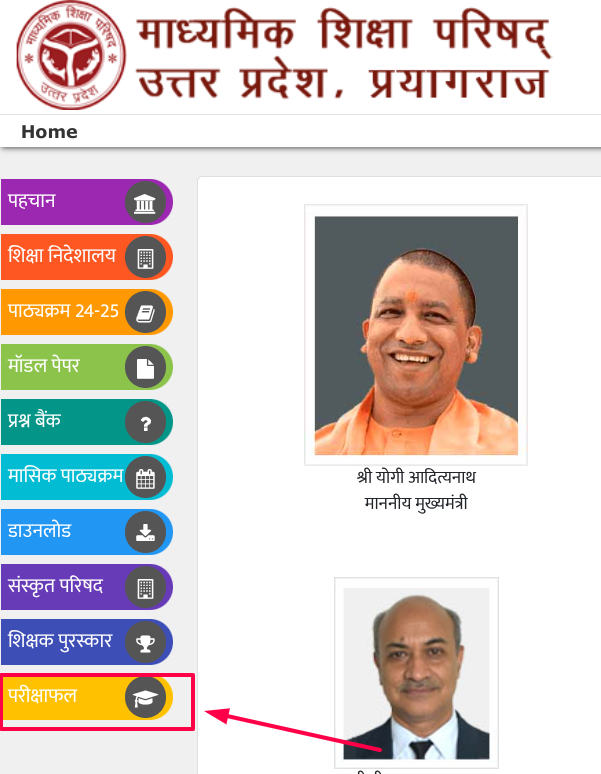The height and width of the screenshot is (774, 601).
Task: Go to शिक्षा निदेशालय page
Action: (84, 257)
